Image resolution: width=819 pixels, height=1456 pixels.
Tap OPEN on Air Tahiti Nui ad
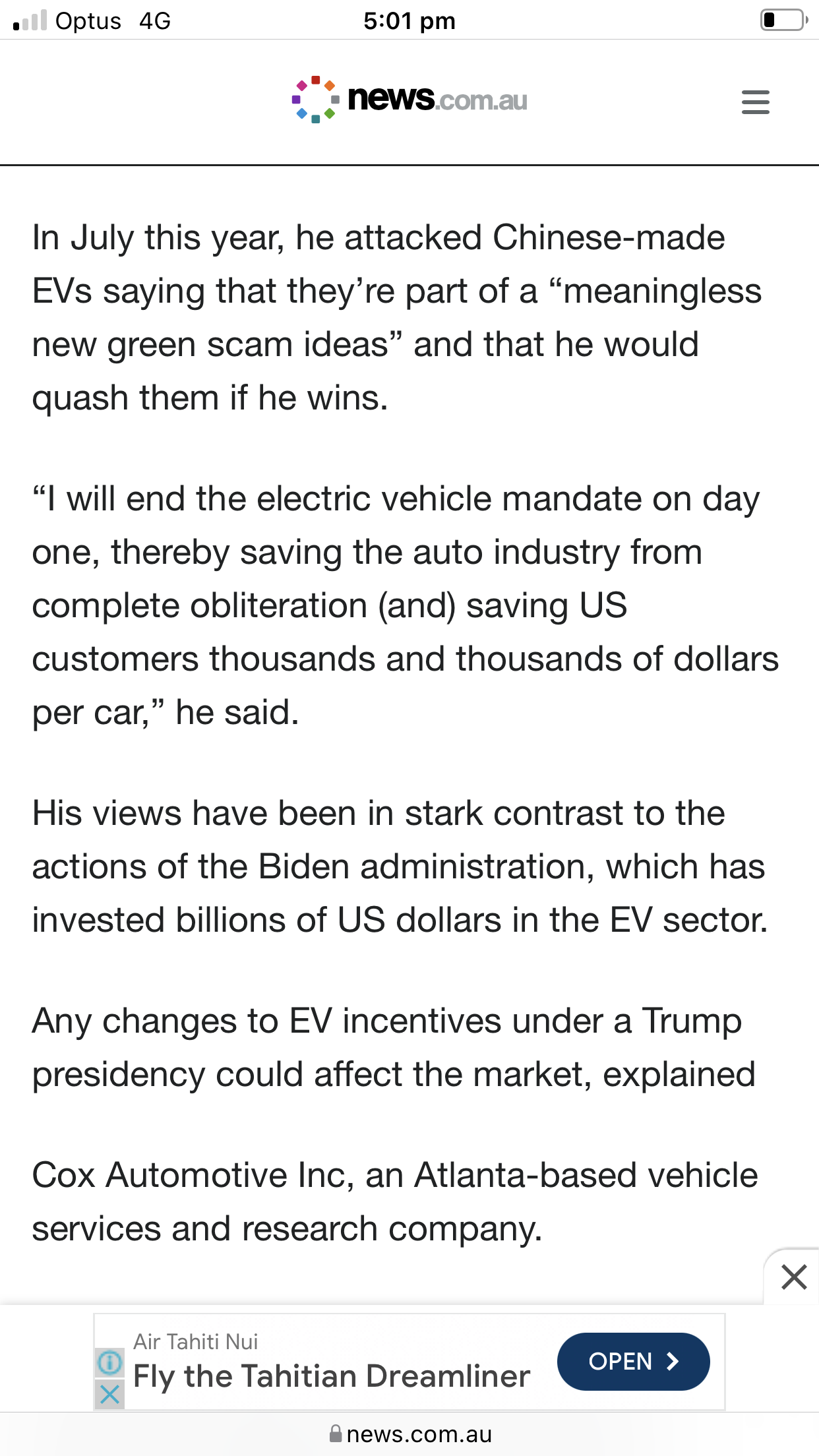[633, 1362]
